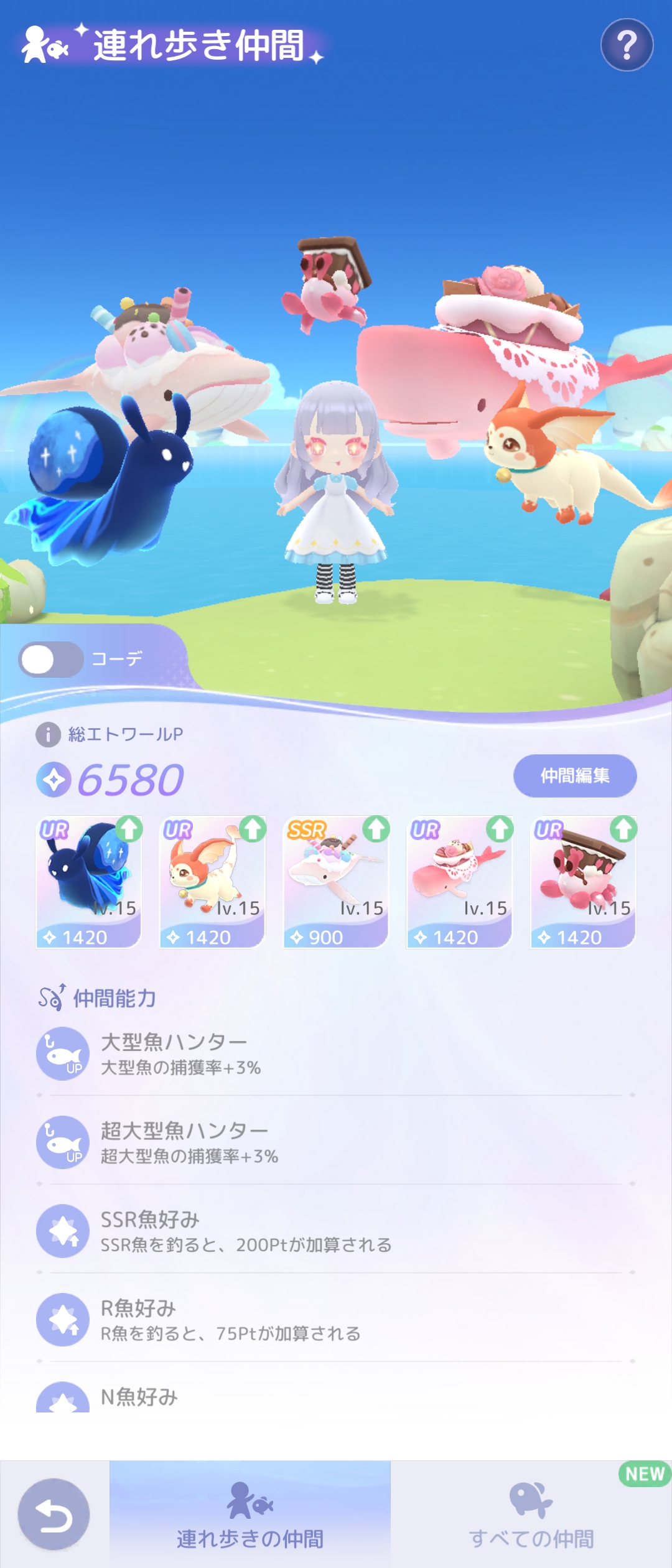Select the pink whale UR companion card
Viewport: 672px width, 1568px height.
[x=459, y=881]
